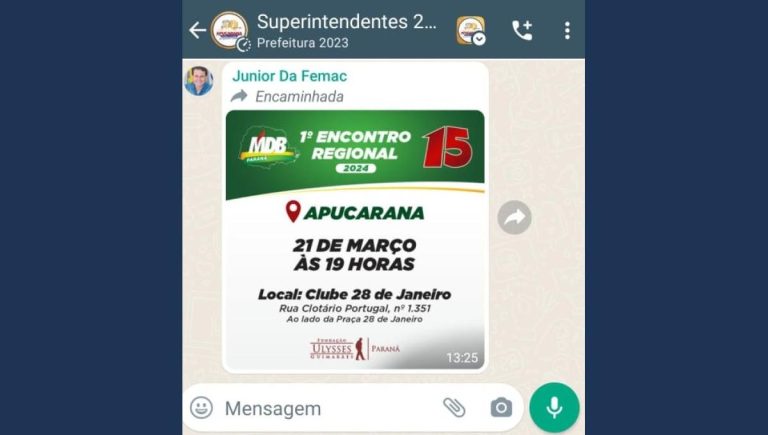This screenshot has width=768, height=435.
Task: Forward the flyer image message
Action: (514, 217)
